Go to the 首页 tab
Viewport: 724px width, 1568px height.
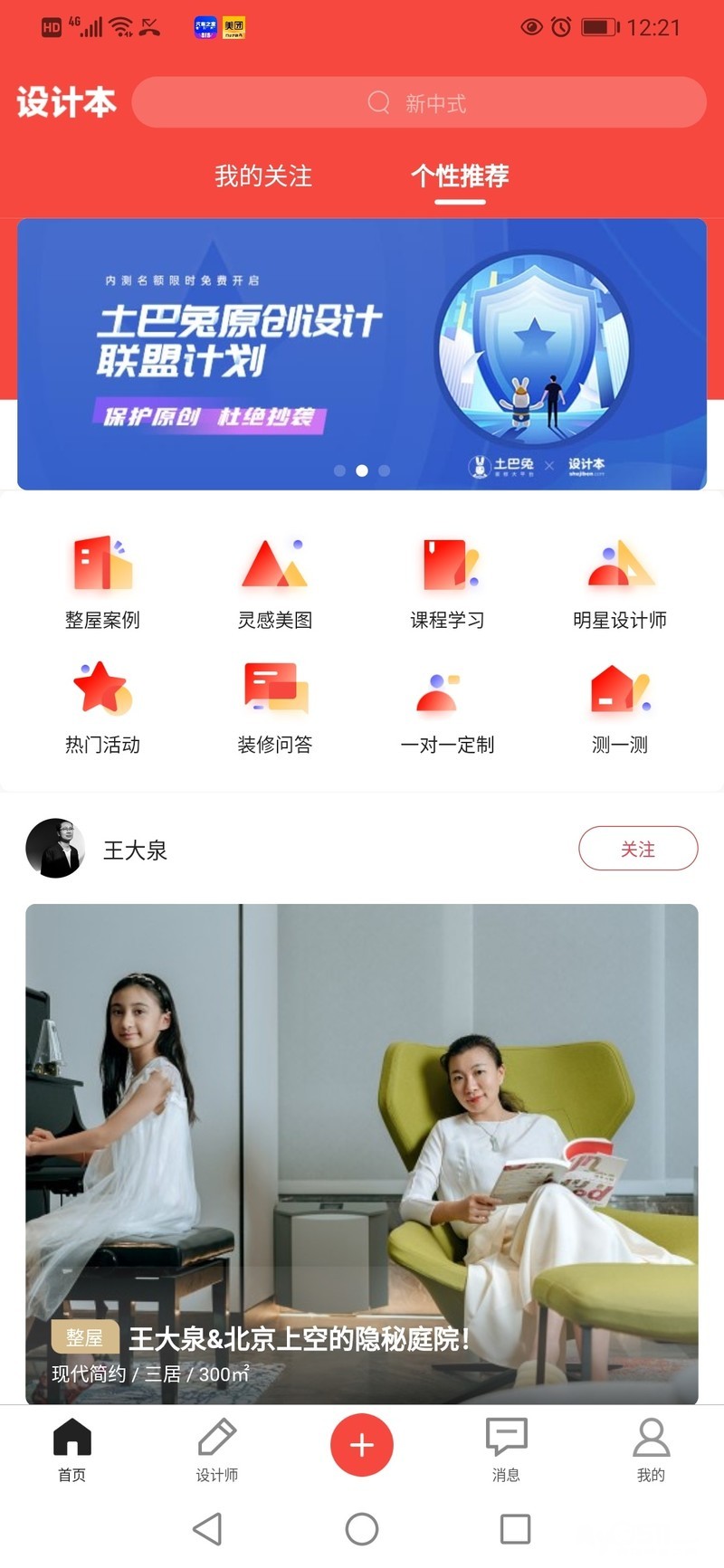(72, 1449)
